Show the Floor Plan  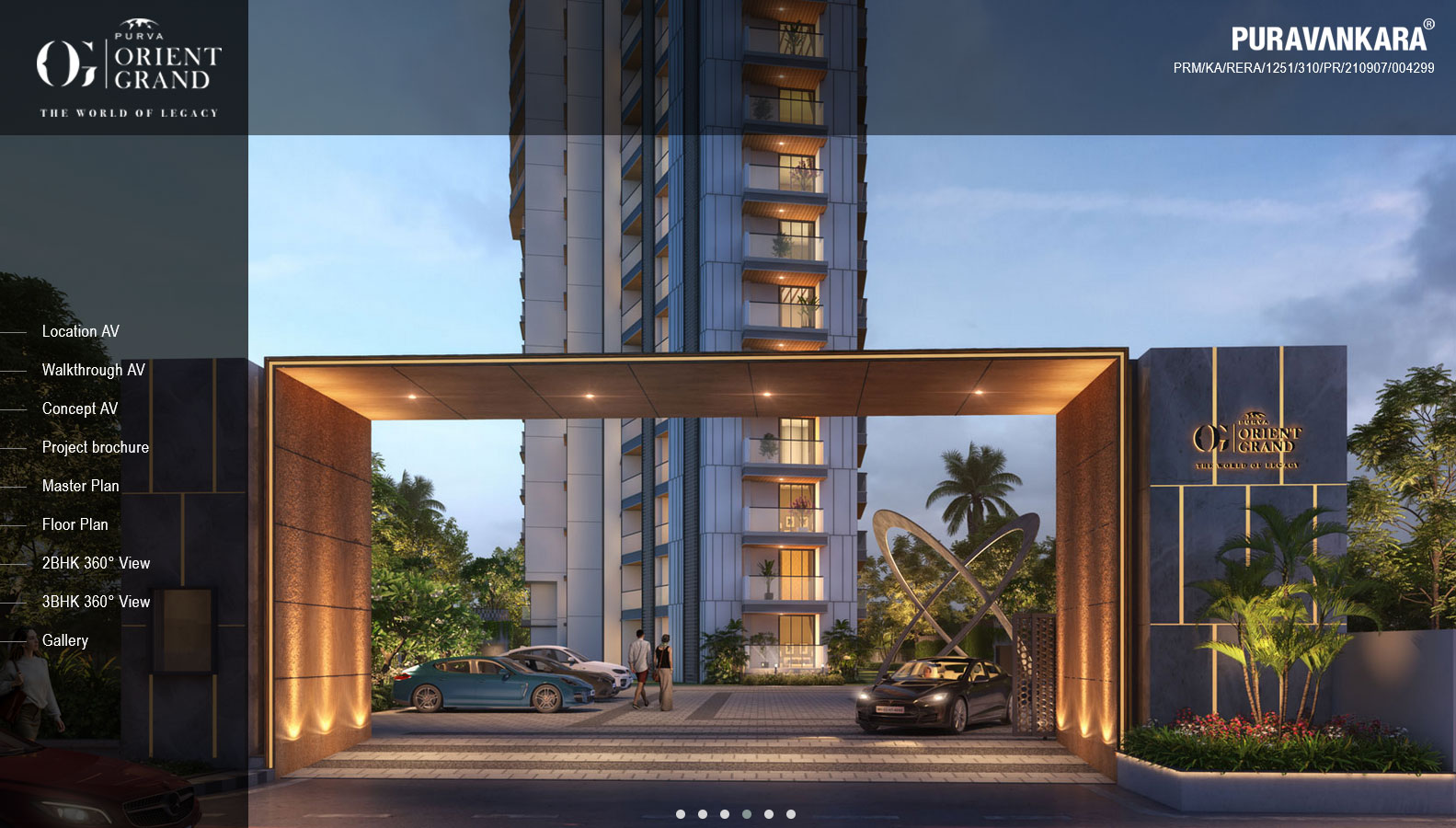pyautogui.click(x=75, y=524)
